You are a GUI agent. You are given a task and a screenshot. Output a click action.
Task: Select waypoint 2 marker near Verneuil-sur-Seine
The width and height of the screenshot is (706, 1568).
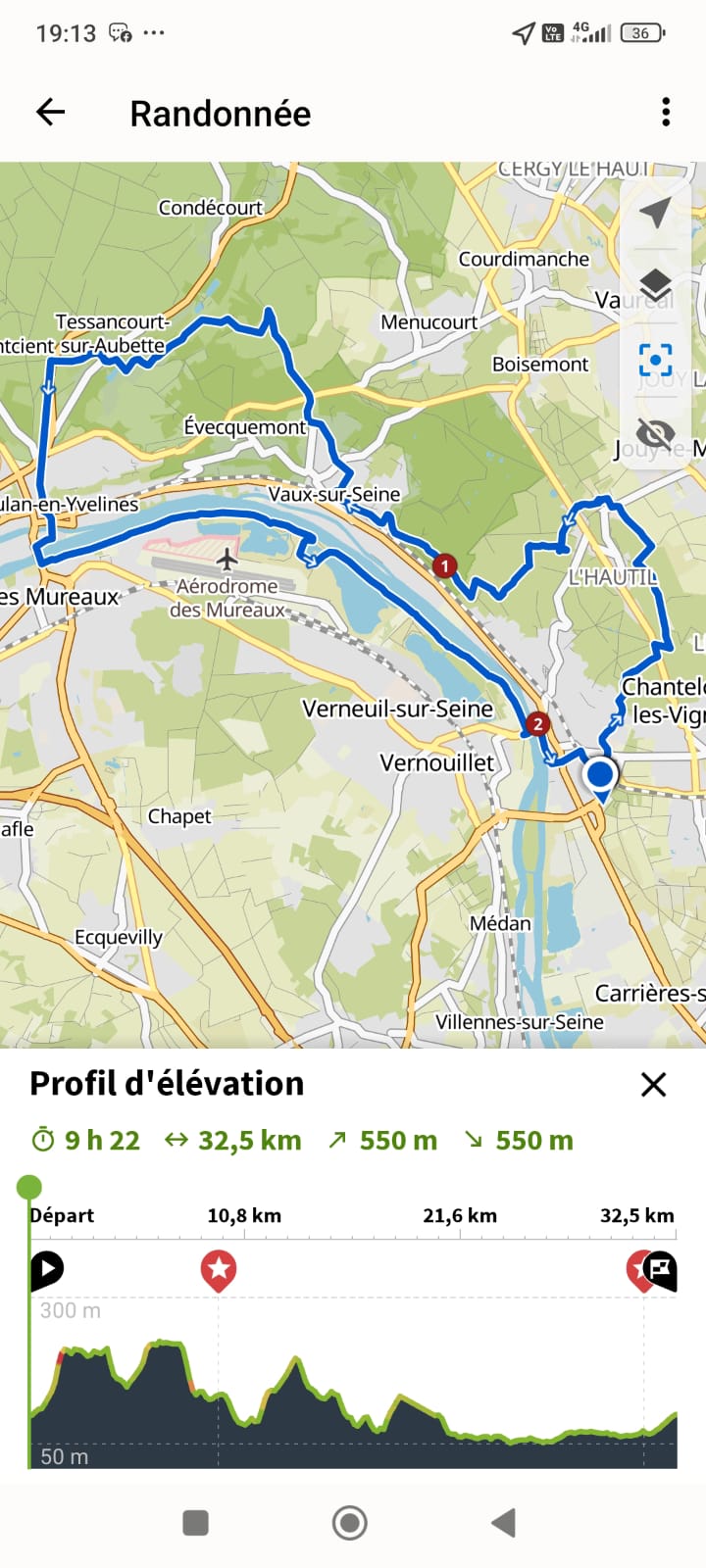(x=537, y=724)
